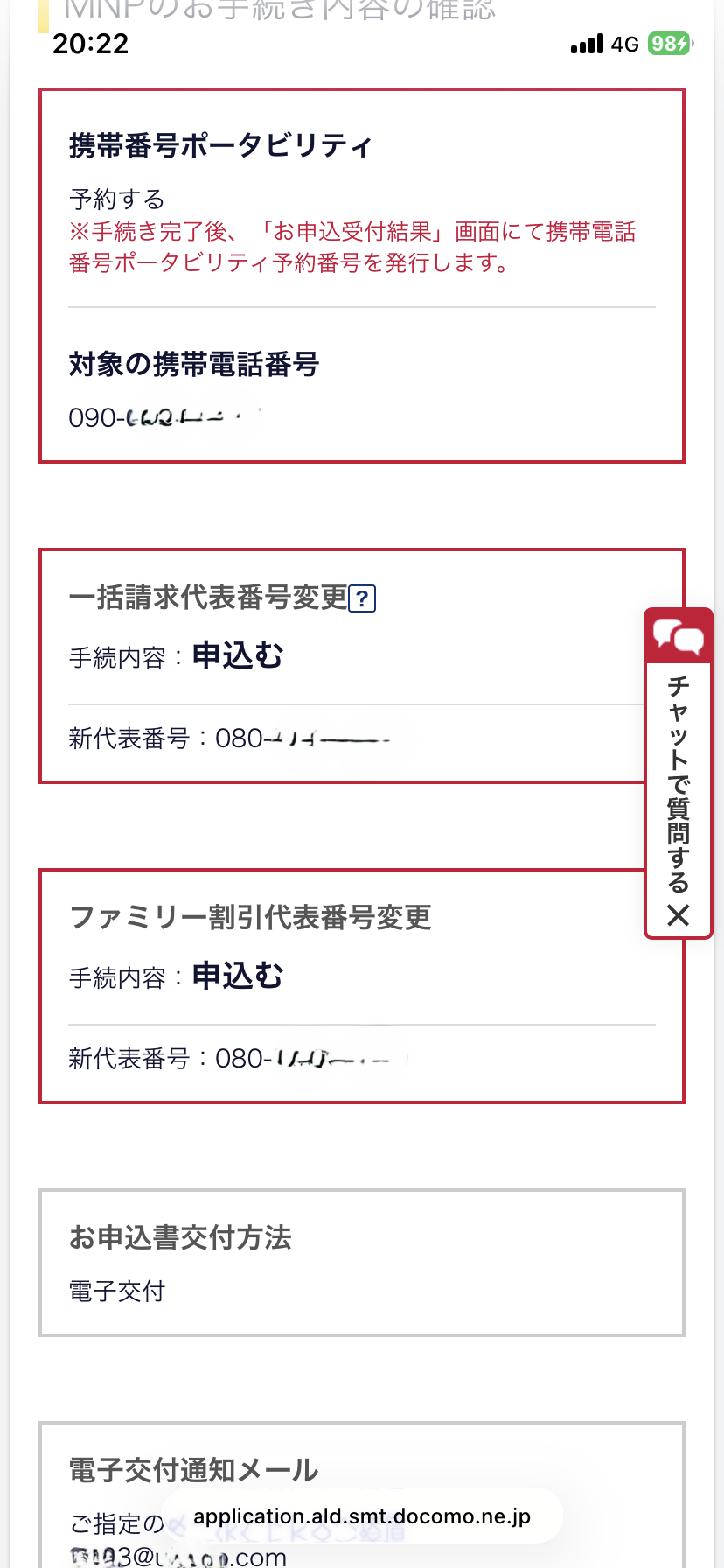Tap the question mark help icon beside 一括請求代表番号変更
This screenshot has width=724, height=1568.
click(x=364, y=598)
